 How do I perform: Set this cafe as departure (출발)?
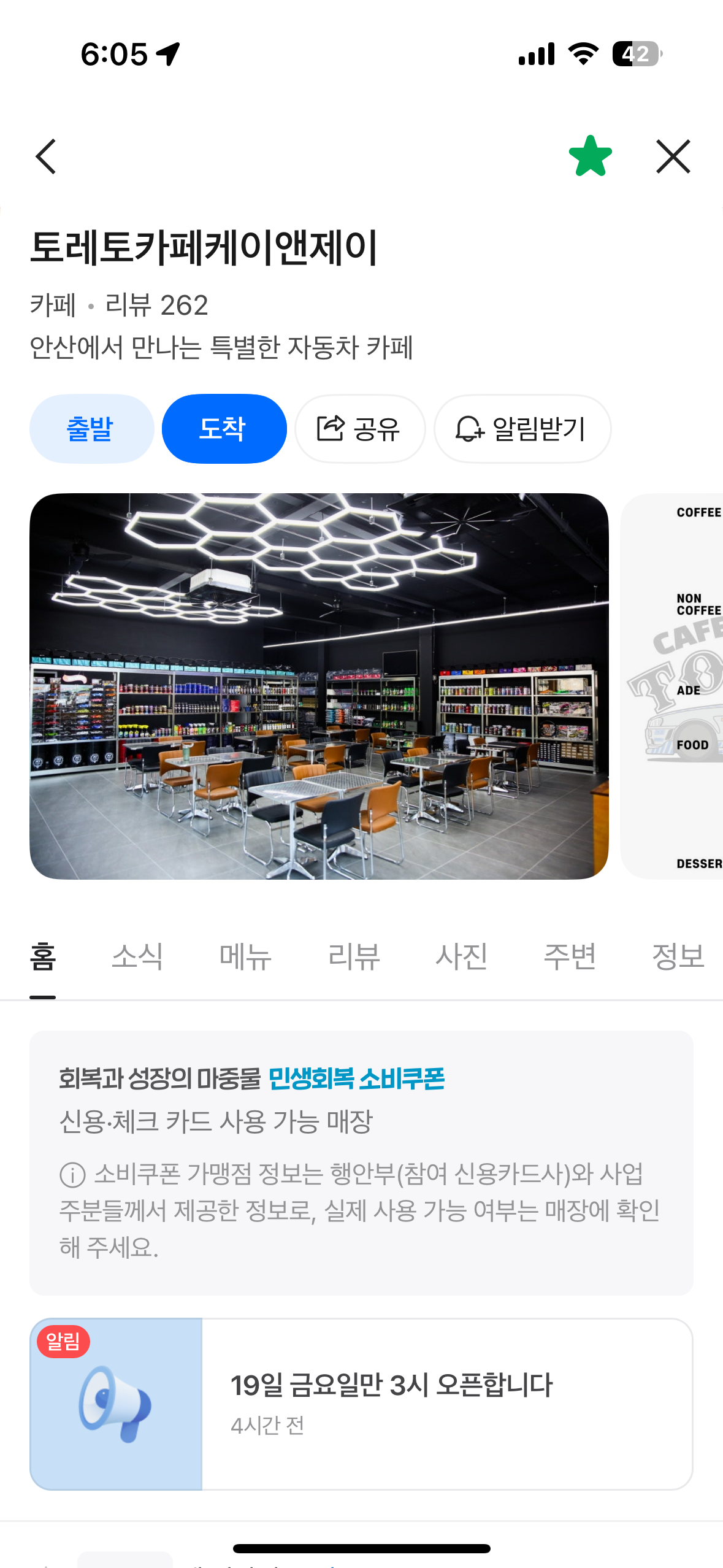click(91, 428)
